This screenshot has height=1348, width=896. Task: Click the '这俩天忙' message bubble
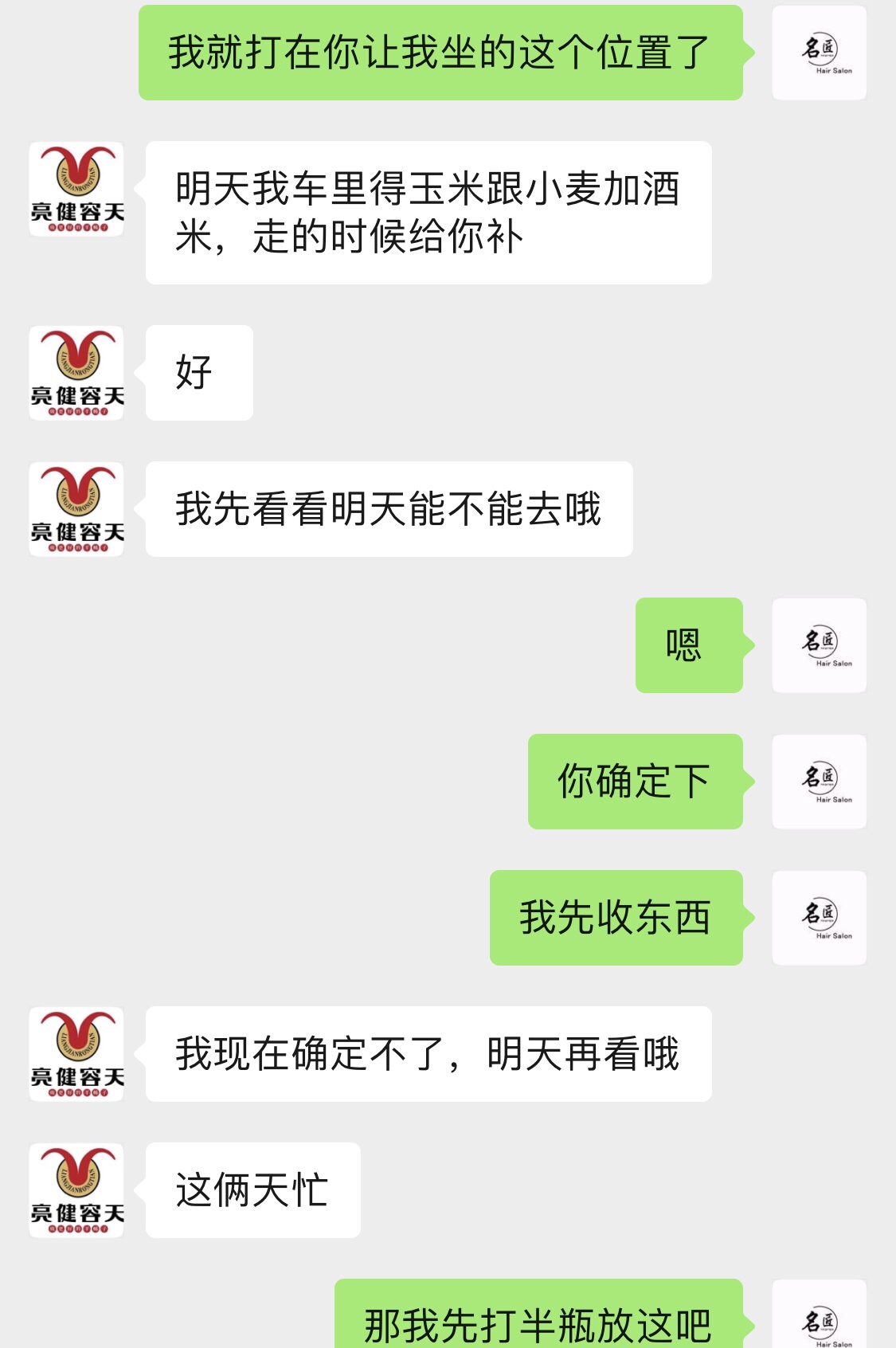pos(252,1189)
